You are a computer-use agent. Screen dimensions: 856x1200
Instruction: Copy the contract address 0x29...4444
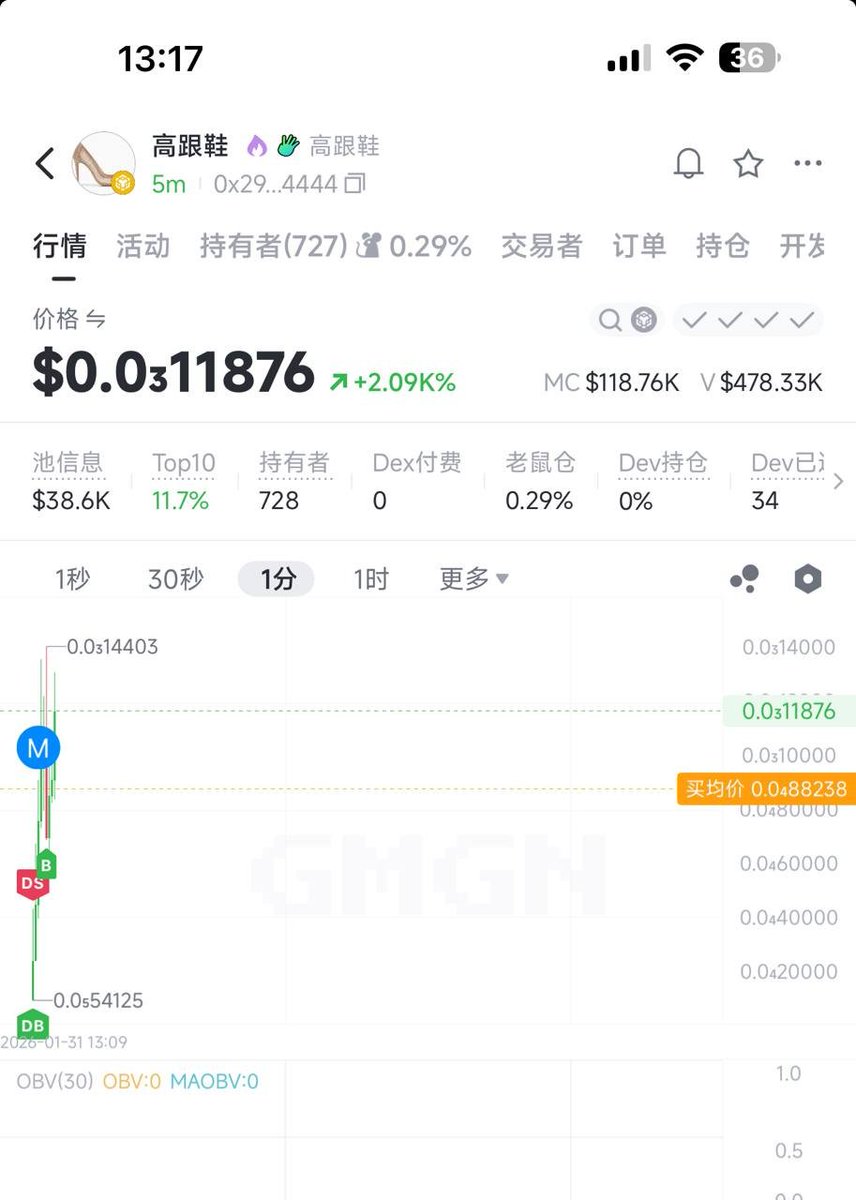click(x=355, y=184)
